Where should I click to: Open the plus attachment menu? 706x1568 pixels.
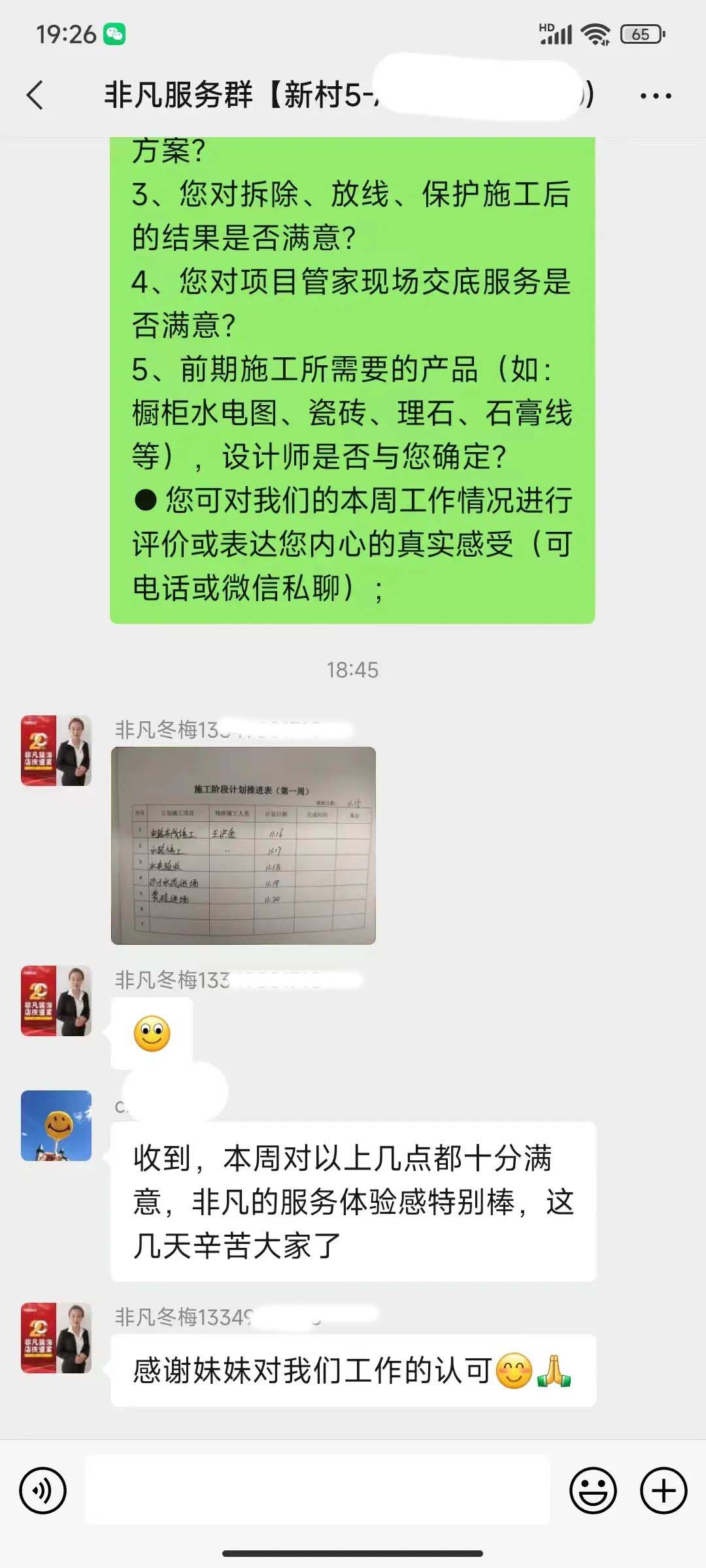click(x=663, y=1491)
